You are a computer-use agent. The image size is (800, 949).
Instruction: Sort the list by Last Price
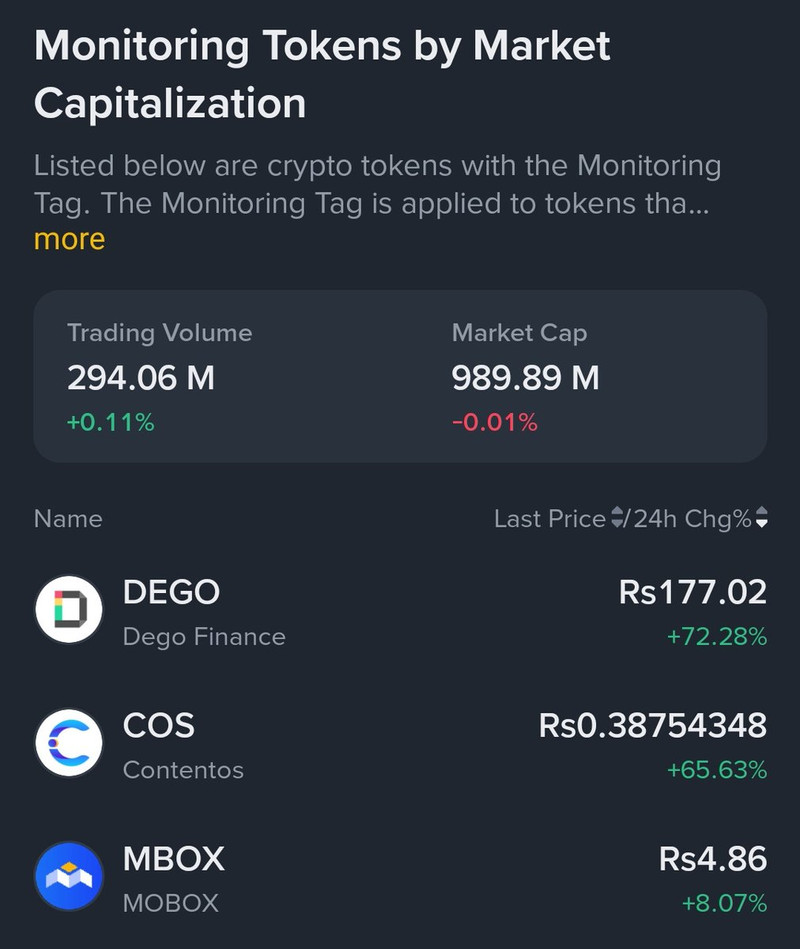click(557, 519)
